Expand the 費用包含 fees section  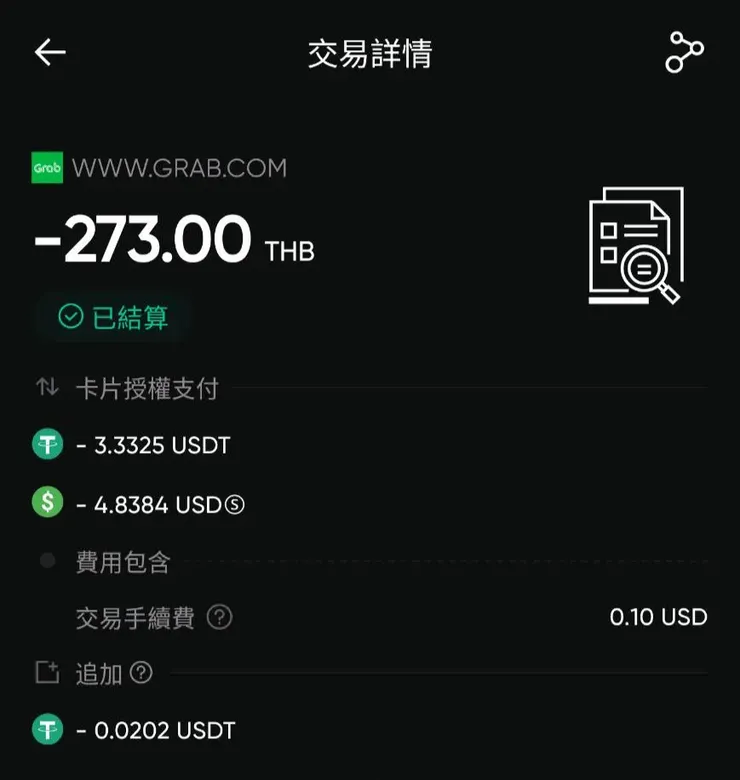pyautogui.click(x=122, y=561)
